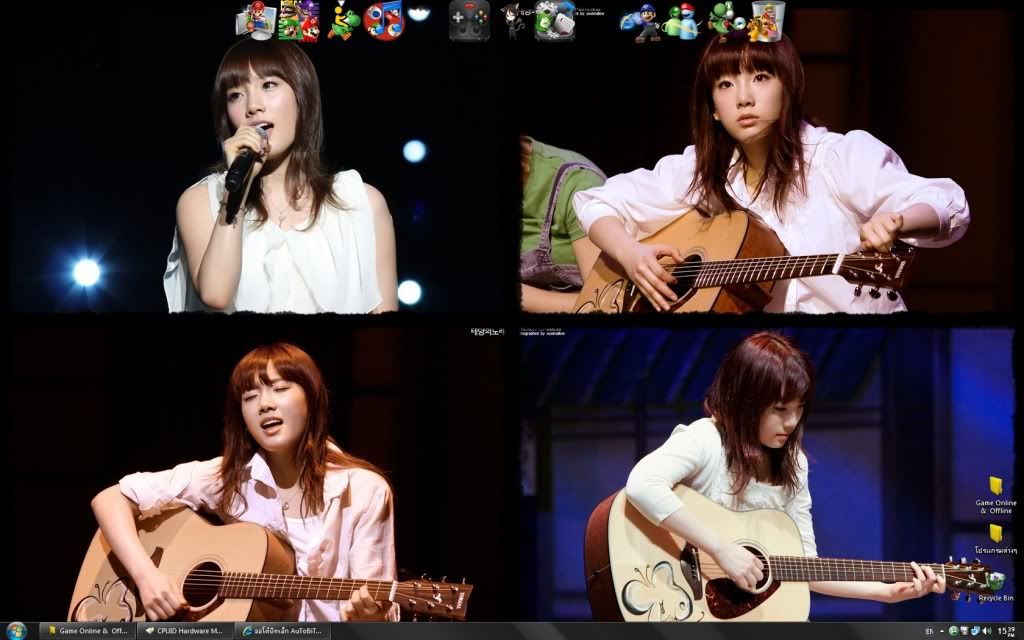1024x640 pixels.
Task: Open the Windows Start menu orb
Action: 16,630
